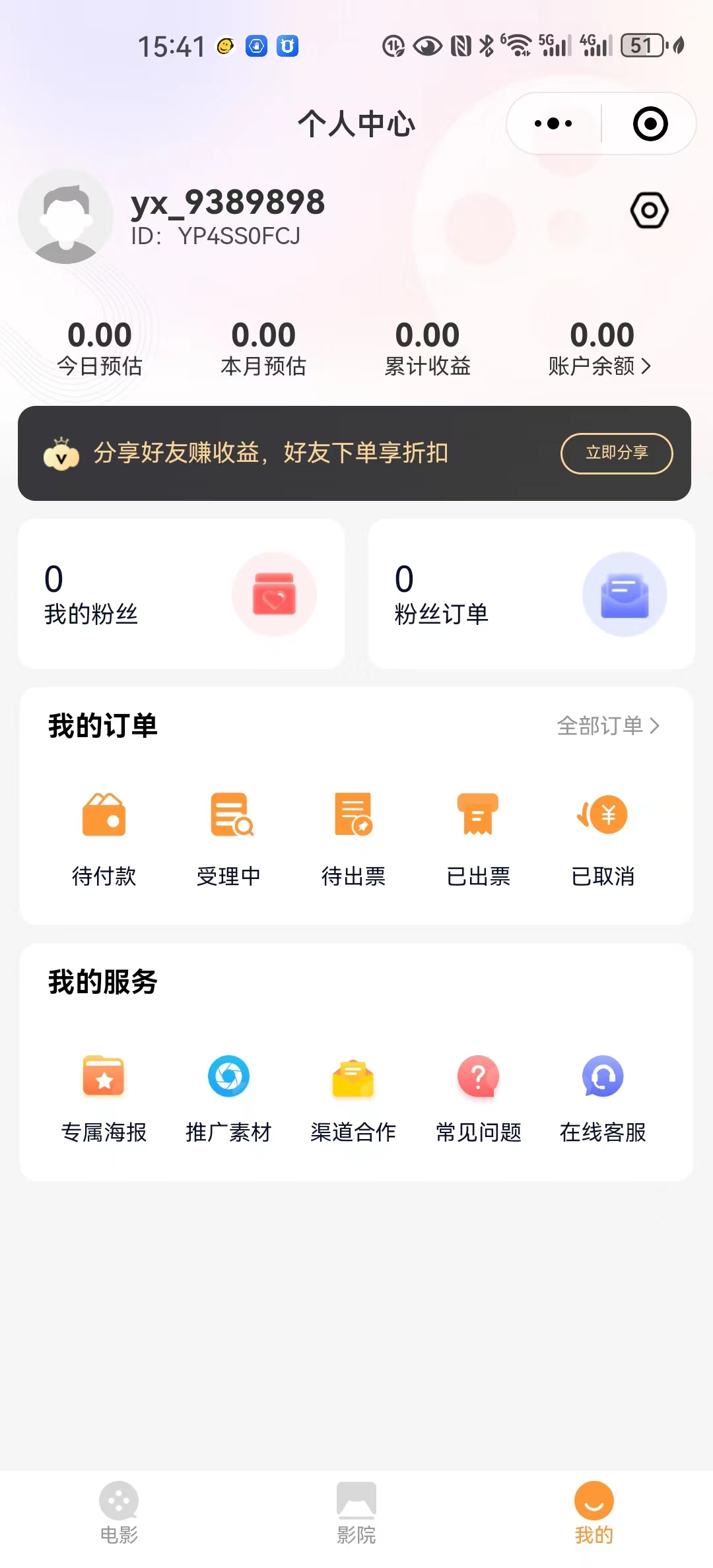This screenshot has width=713, height=1568.
Task: Open settings via the hexagon gear icon
Action: pyautogui.click(x=650, y=211)
